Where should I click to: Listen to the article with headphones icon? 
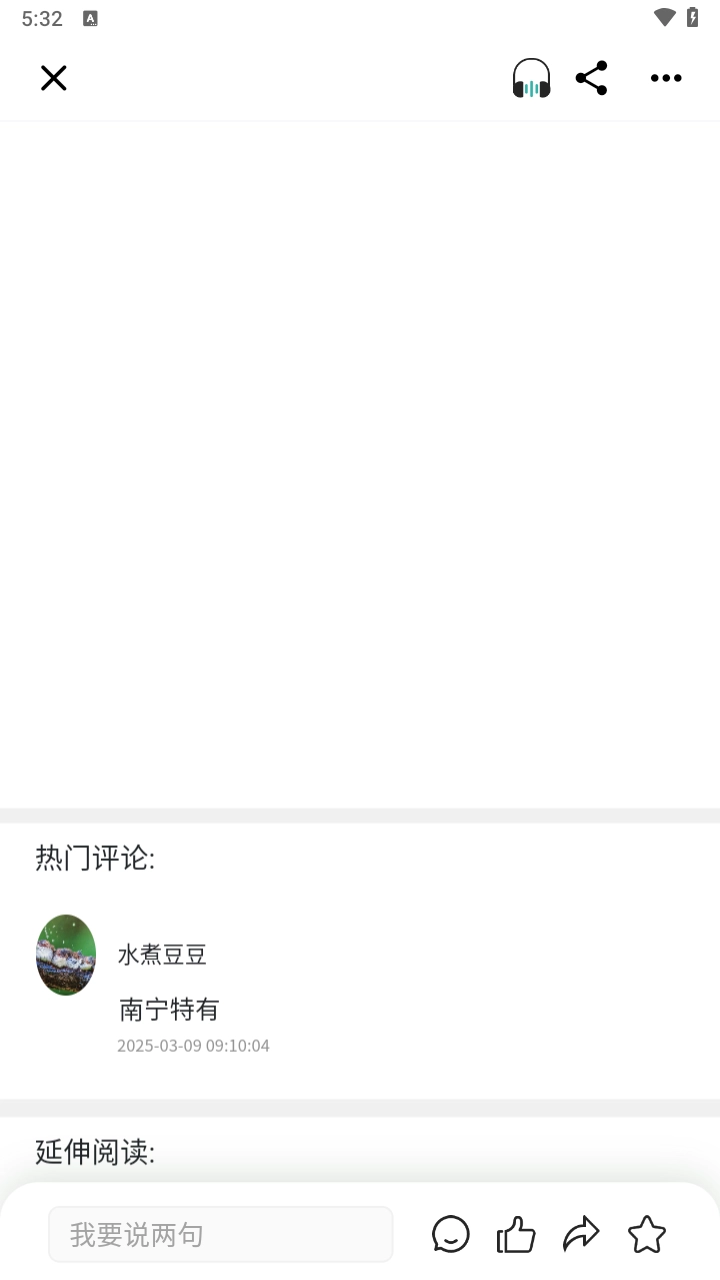pos(531,78)
